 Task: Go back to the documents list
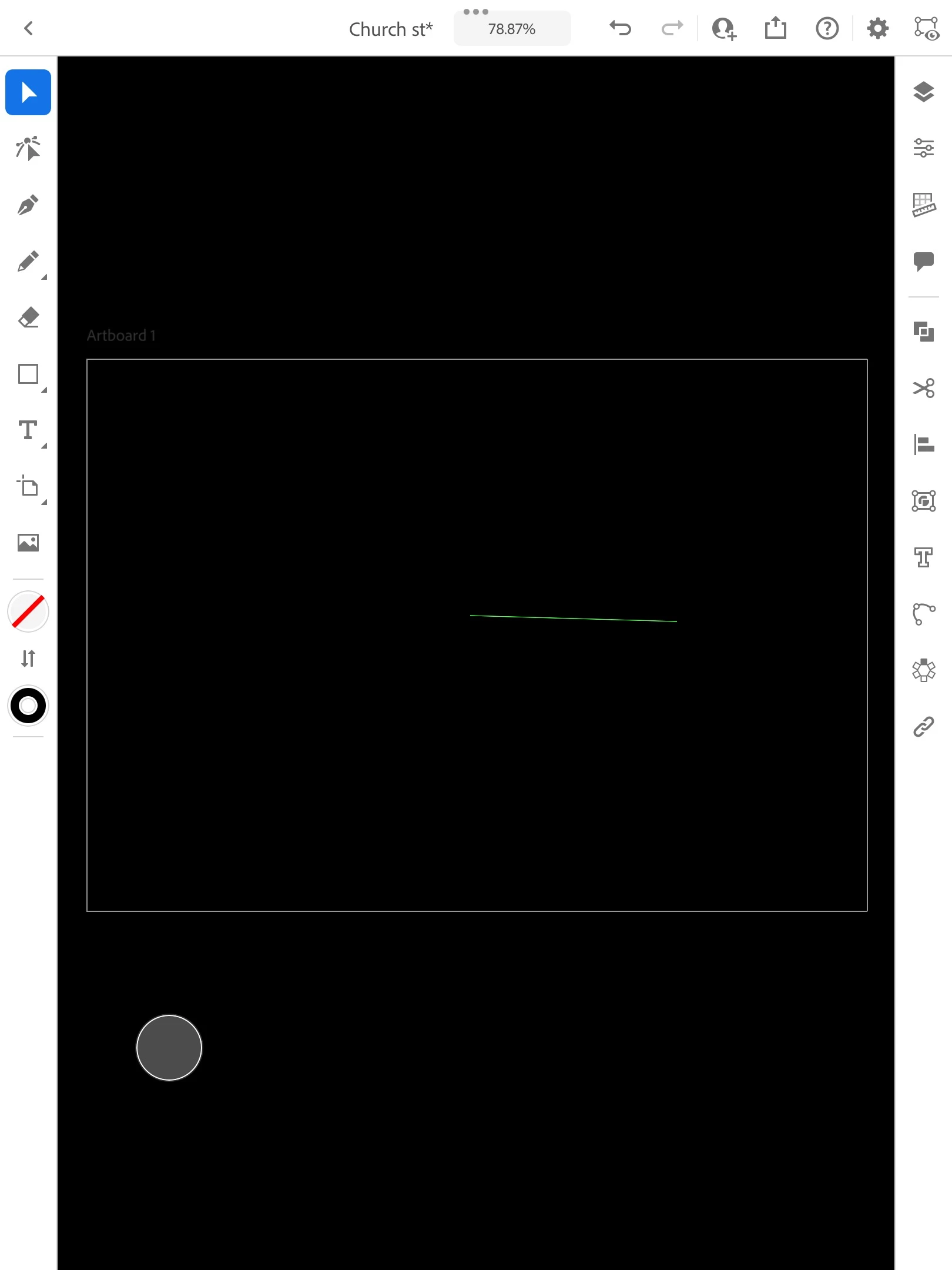pyautogui.click(x=28, y=28)
